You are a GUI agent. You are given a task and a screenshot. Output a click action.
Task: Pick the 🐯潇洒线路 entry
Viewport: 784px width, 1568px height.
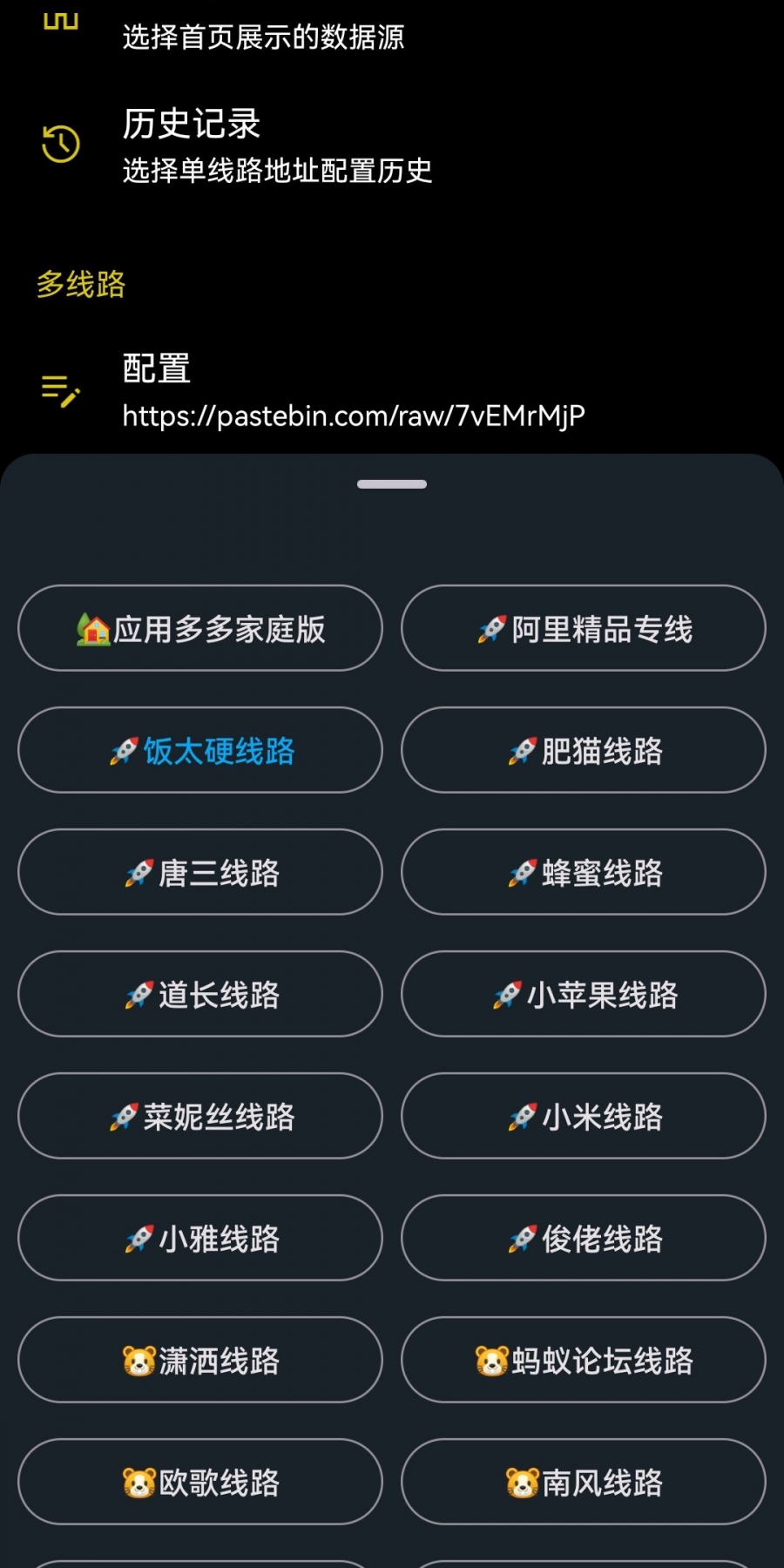pyautogui.click(x=199, y=1361)
